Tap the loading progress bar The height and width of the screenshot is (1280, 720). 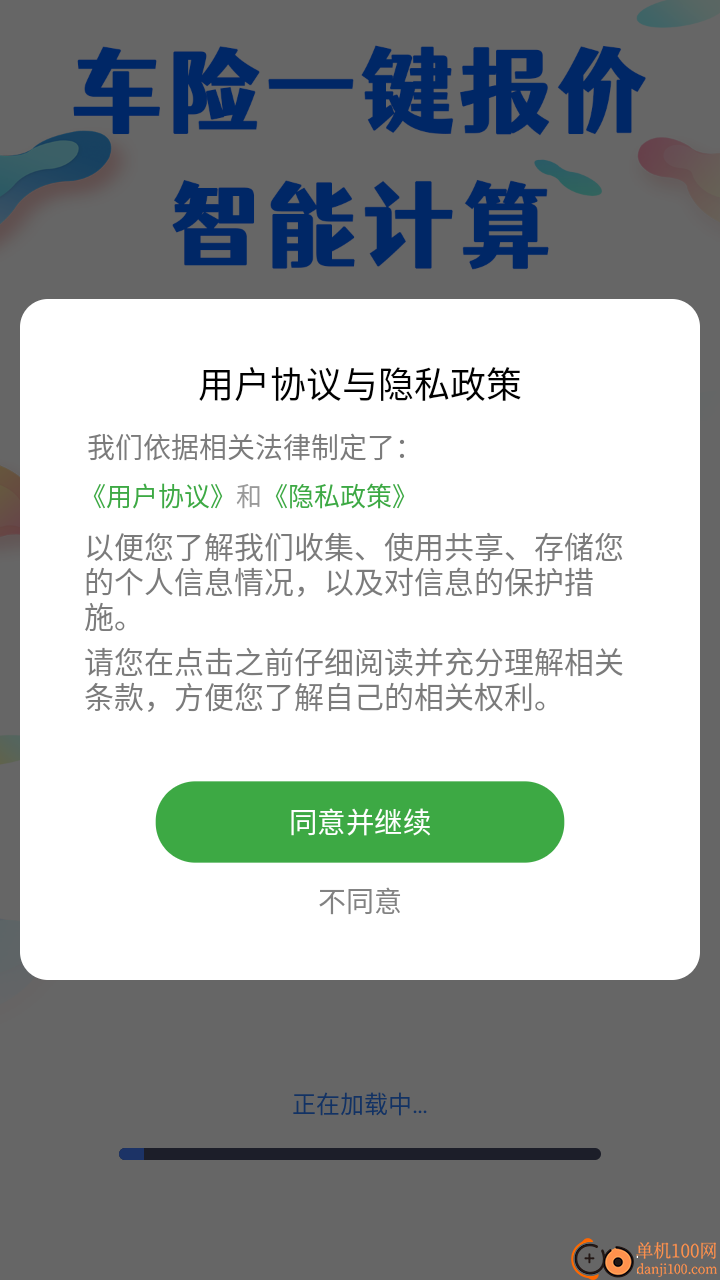tap(360, 1152)
